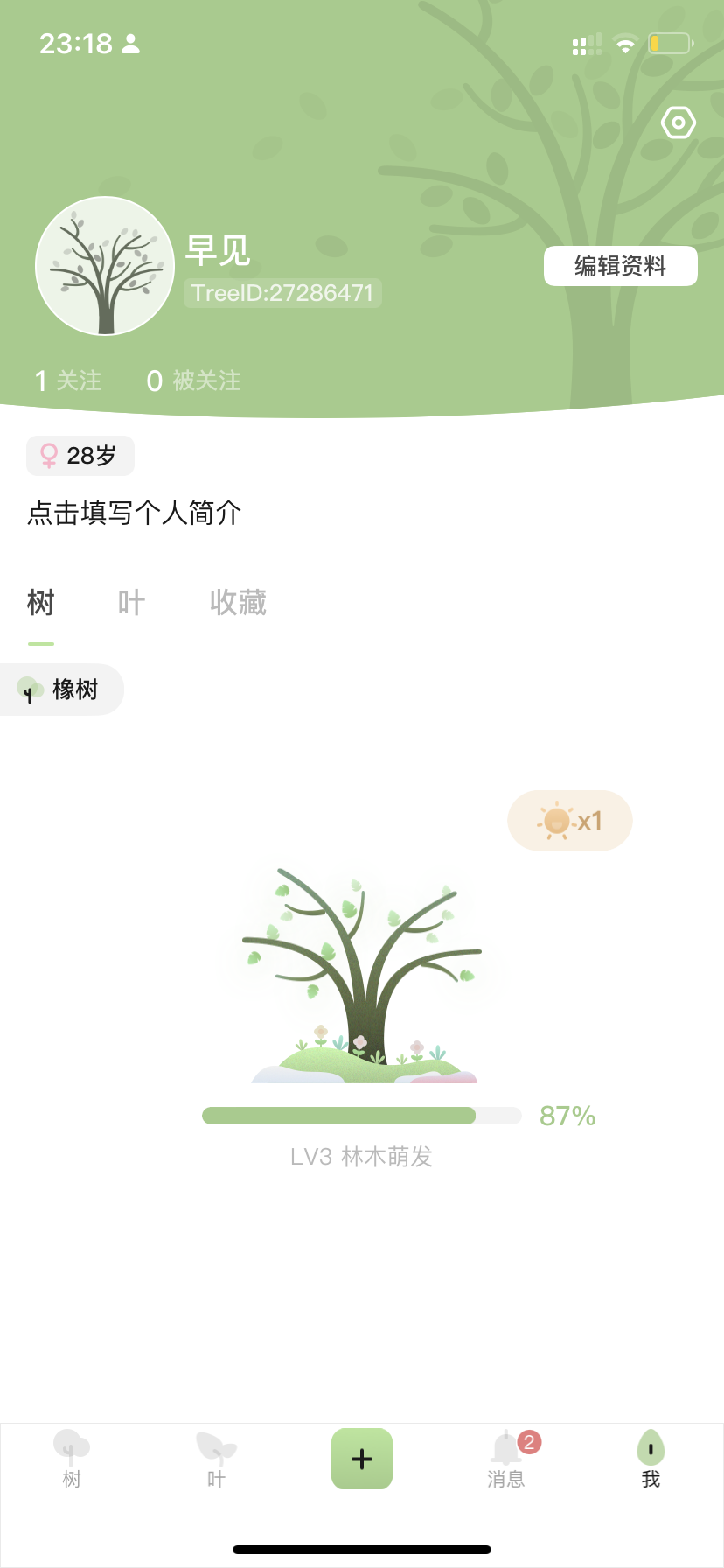Open the profile avatar picture
This screenshot has height=1568, width=724.
pos(105,266)
